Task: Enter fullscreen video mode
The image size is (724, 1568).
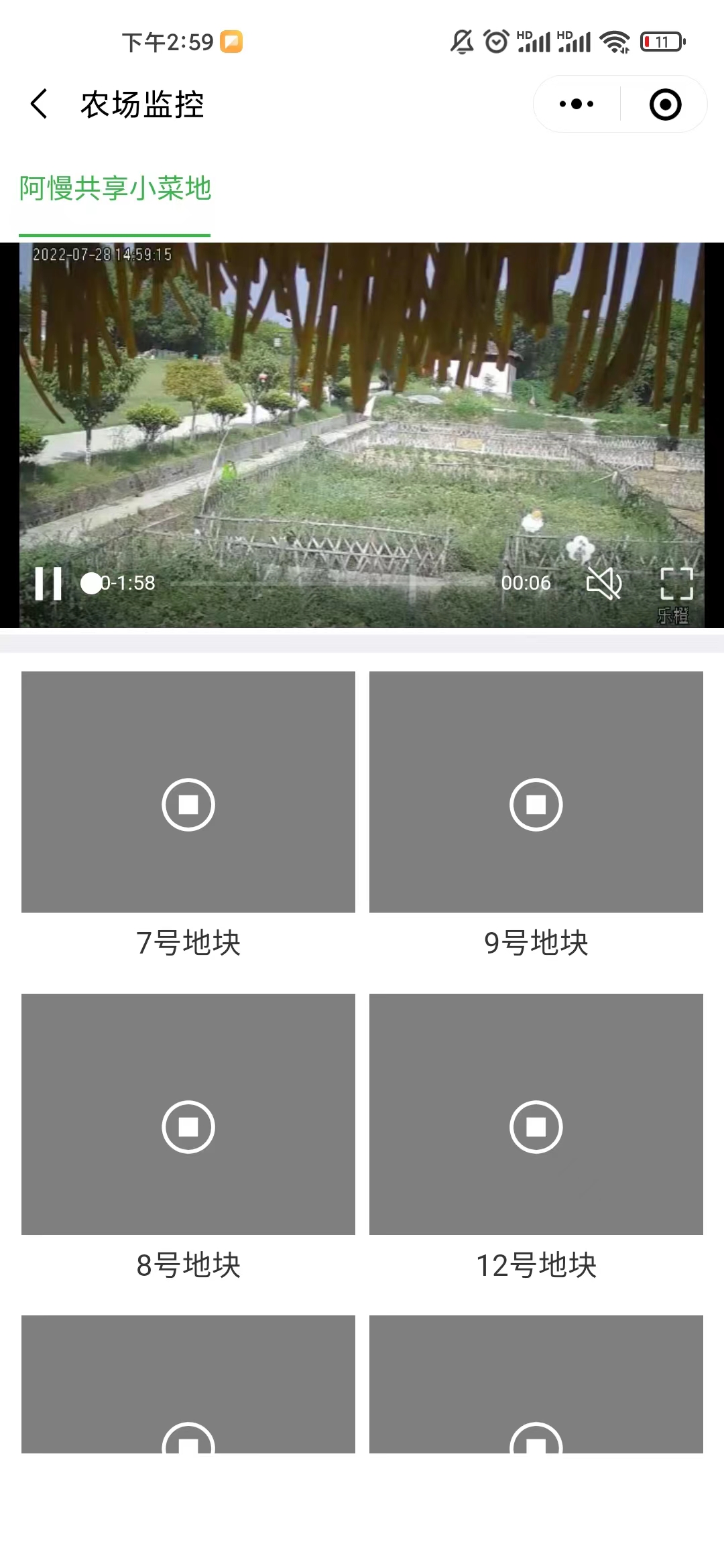Action: [676, 583]
